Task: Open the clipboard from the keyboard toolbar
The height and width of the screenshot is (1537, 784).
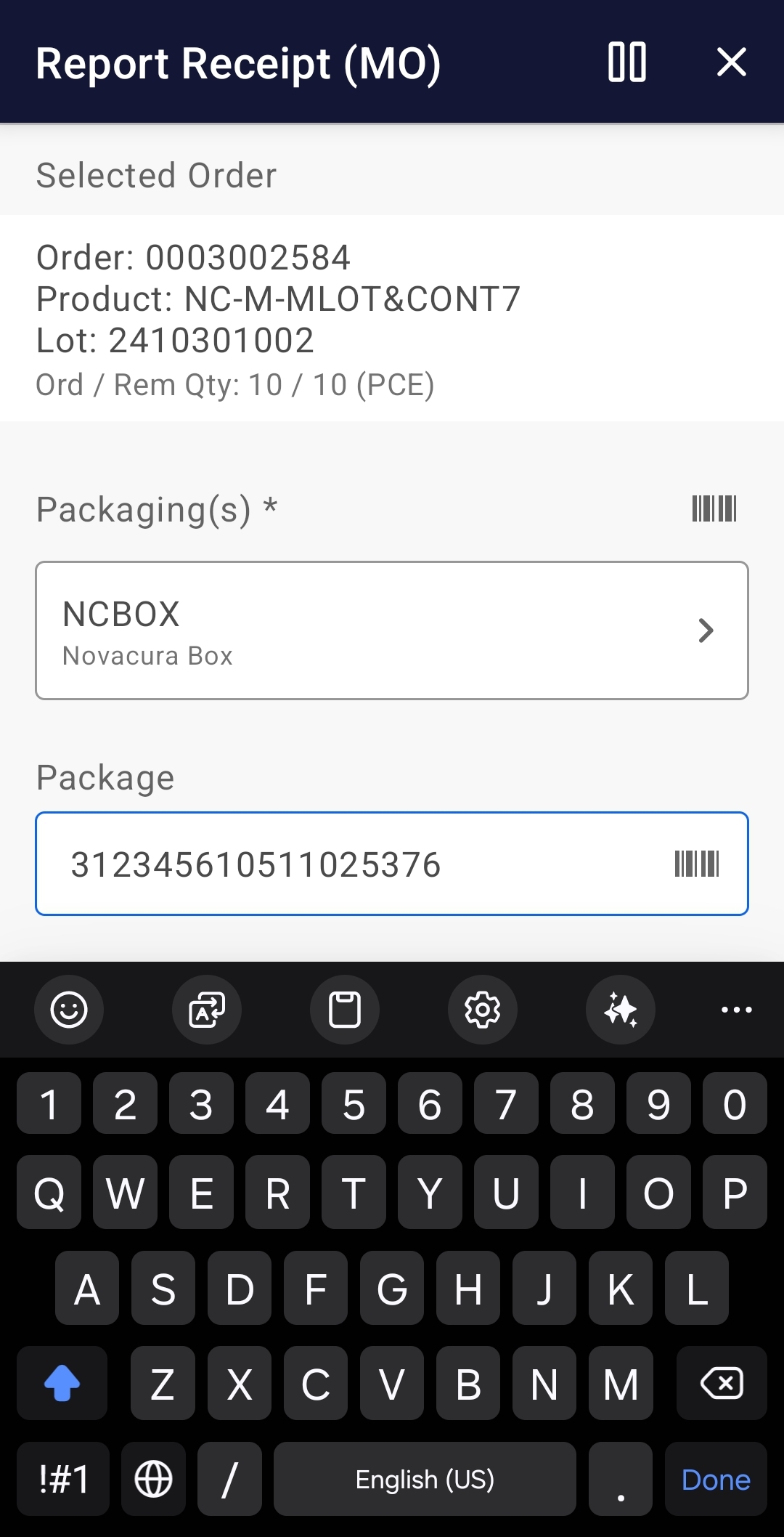Action: (344, 1010)
